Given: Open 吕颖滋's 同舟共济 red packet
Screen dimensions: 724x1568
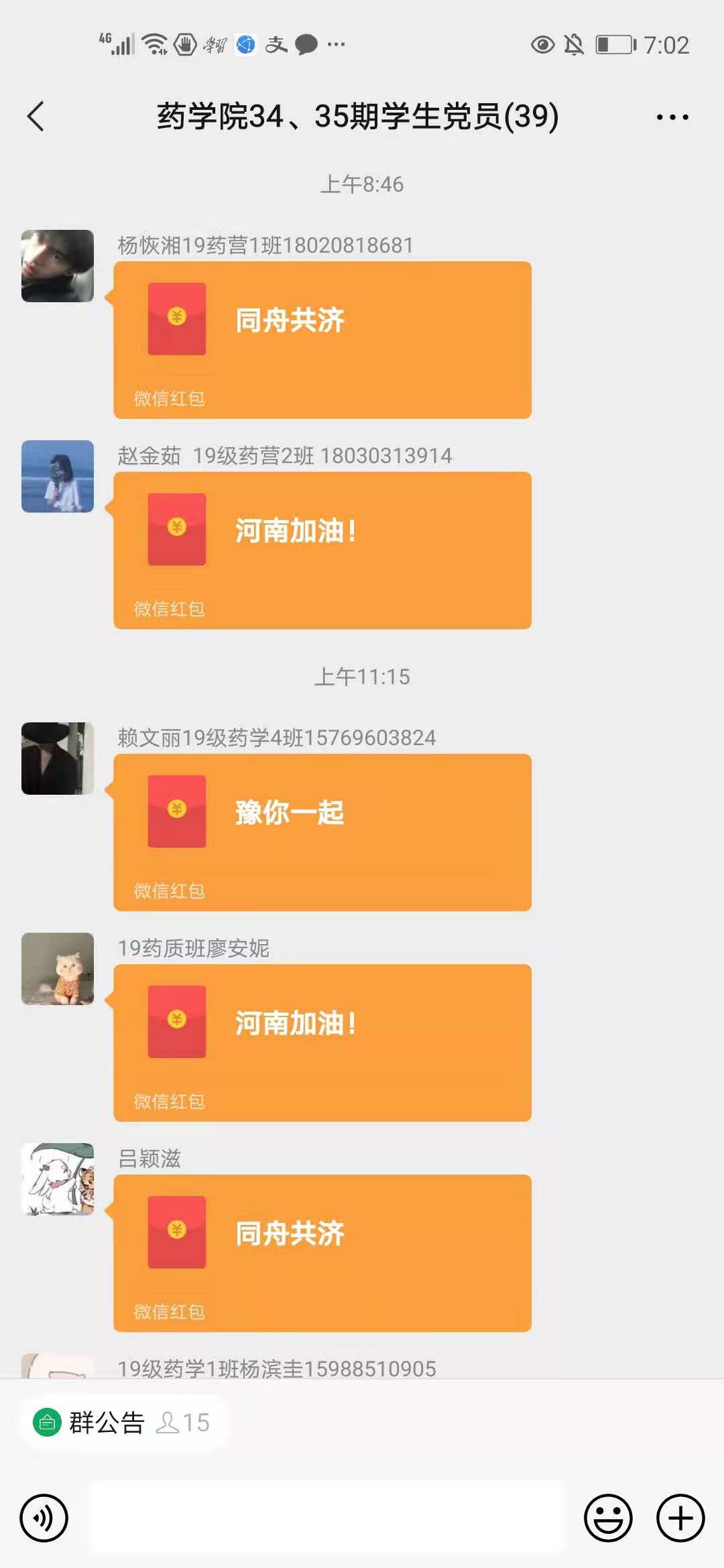Looking at the screenshot, I should tap(322, 1253).
